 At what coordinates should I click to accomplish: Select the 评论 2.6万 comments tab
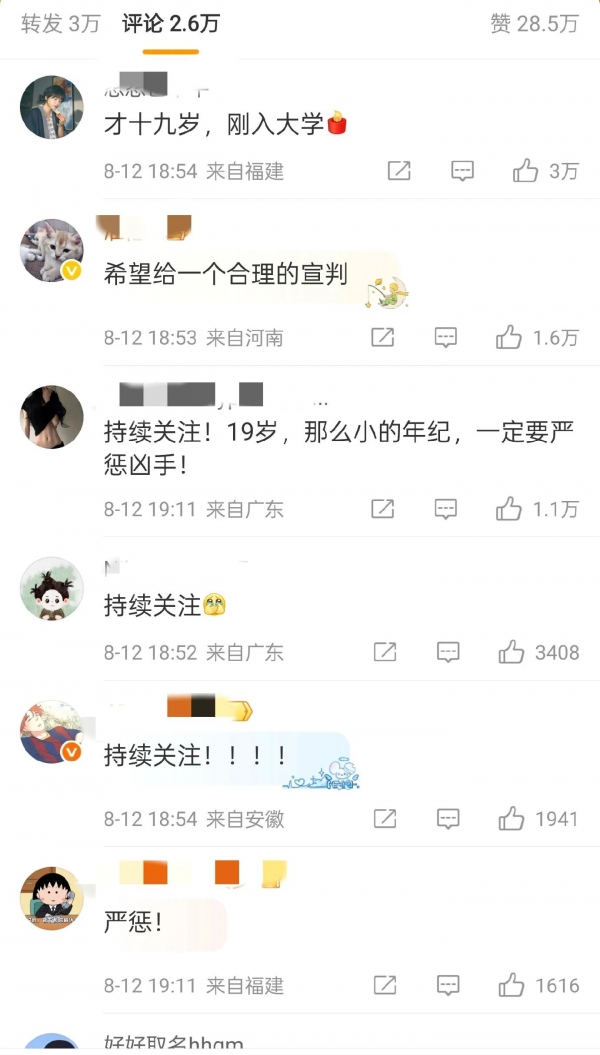click(170, 24)
